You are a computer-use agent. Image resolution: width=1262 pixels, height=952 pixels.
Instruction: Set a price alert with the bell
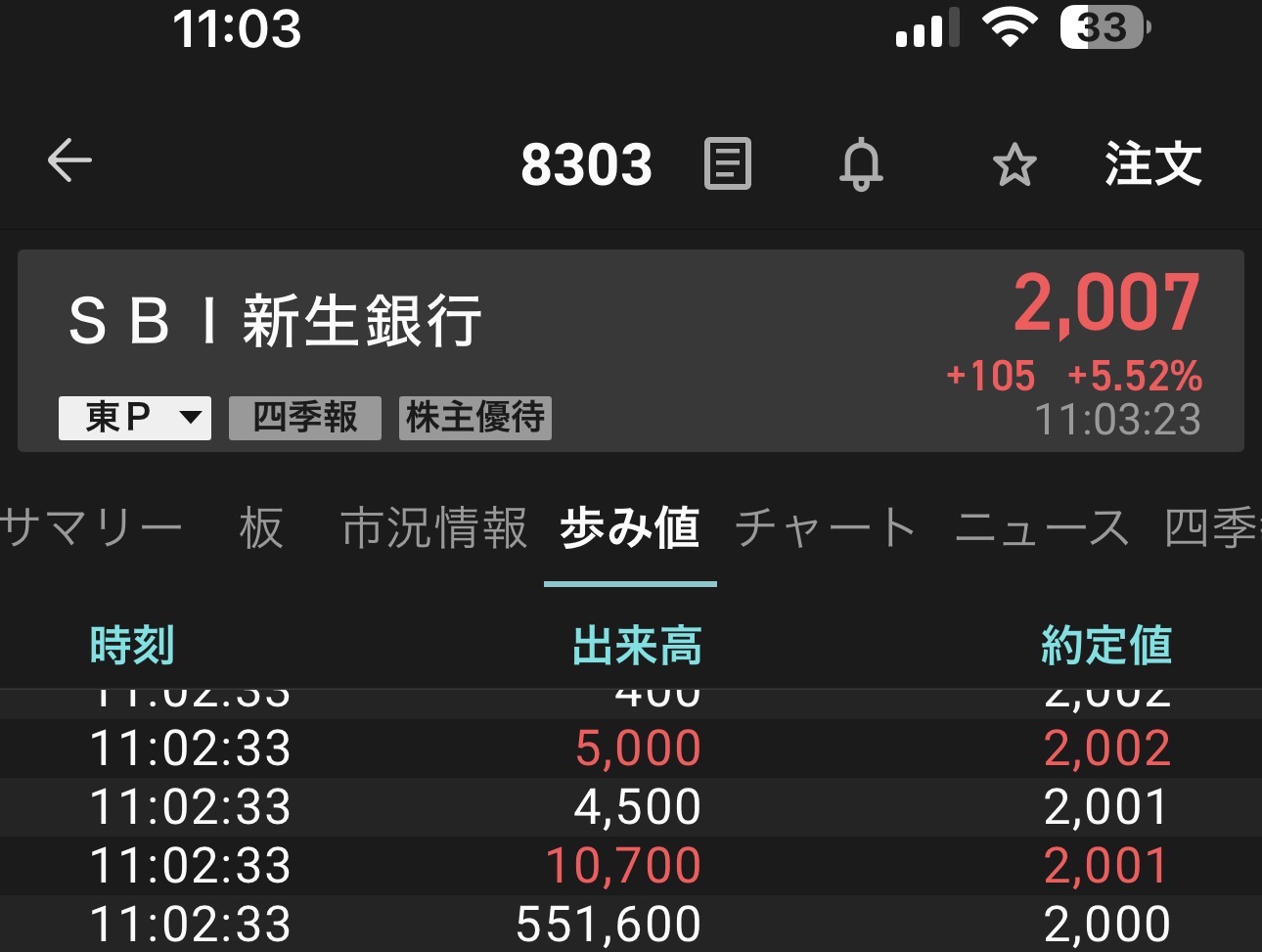click(x=861, y=164)
